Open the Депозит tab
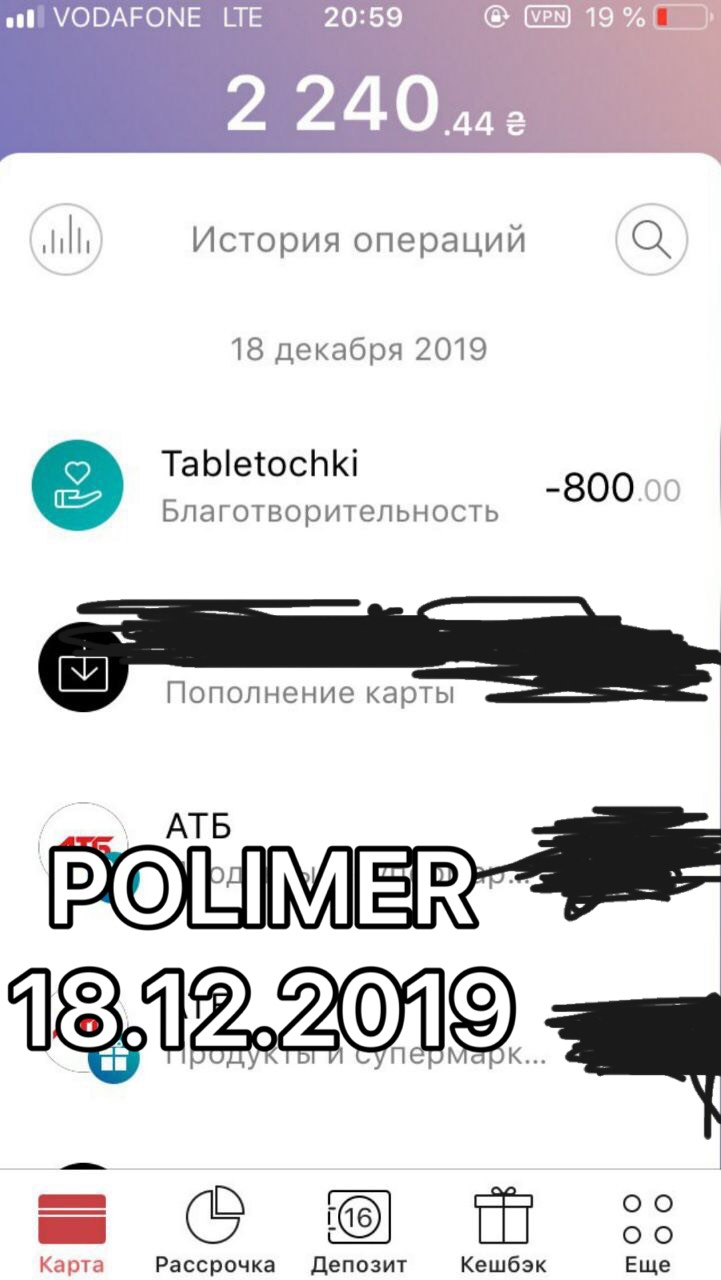721x1280 pixels. tap(359, 1229)
